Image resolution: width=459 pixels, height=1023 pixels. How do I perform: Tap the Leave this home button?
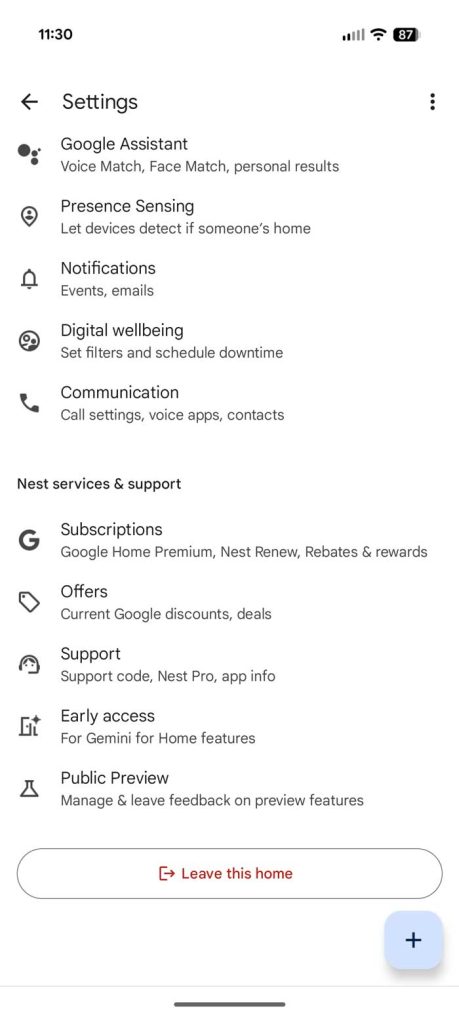click(230, 874)
